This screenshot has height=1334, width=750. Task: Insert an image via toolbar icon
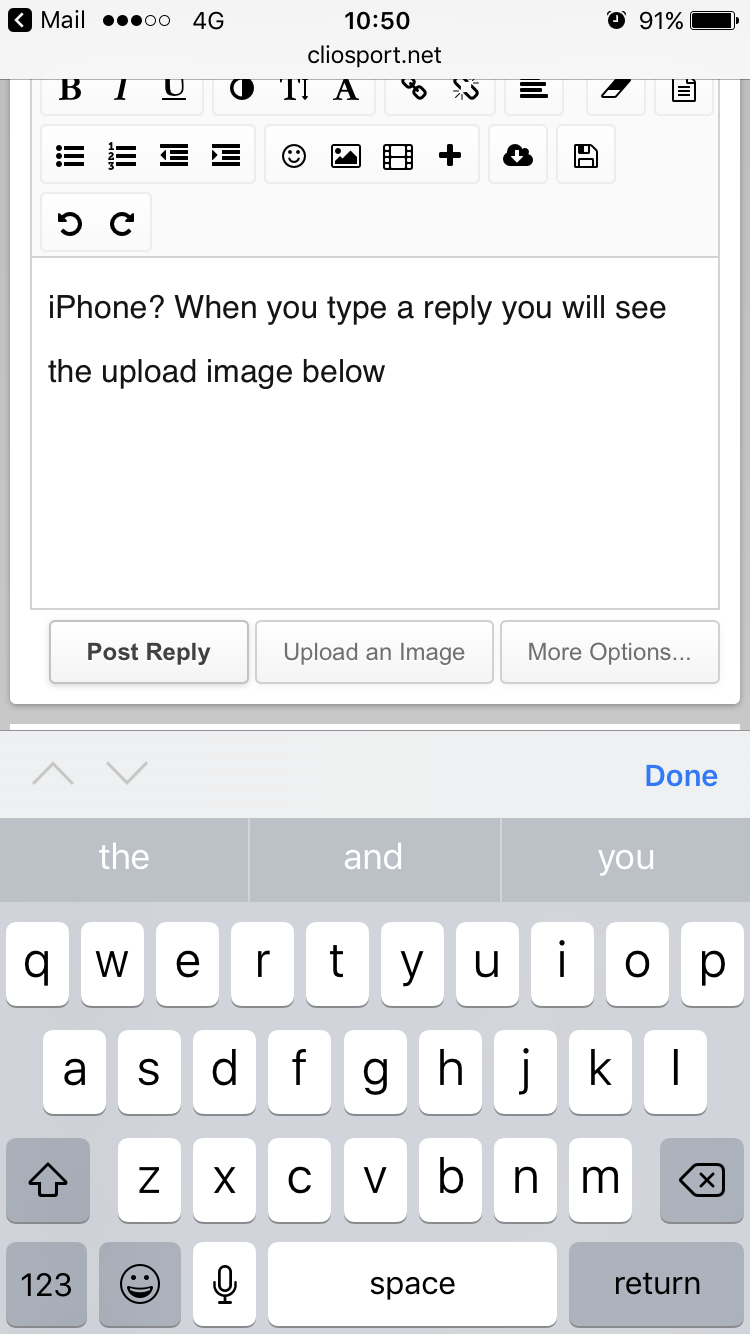click(345, 155)
